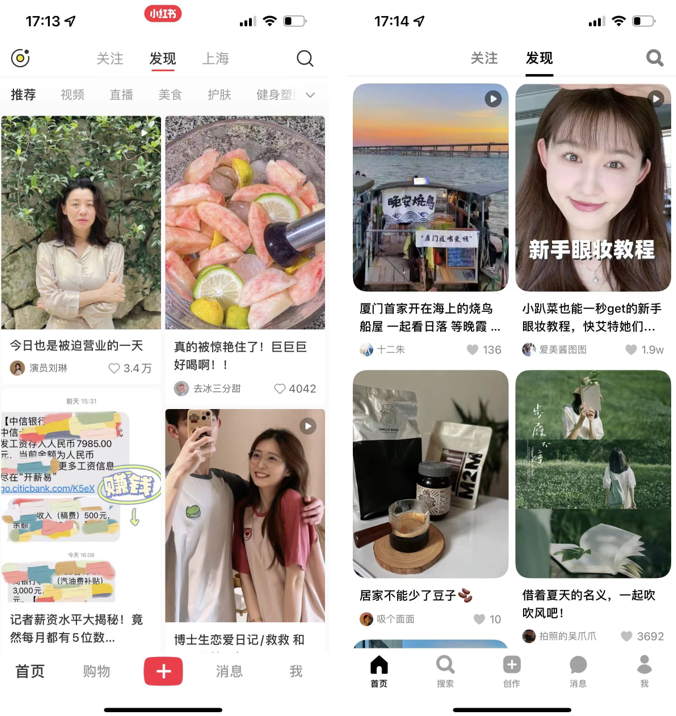This screenshot has width=676, height=716.
Task: Like the post by 去冰三分甜
Action: [281, 388]
